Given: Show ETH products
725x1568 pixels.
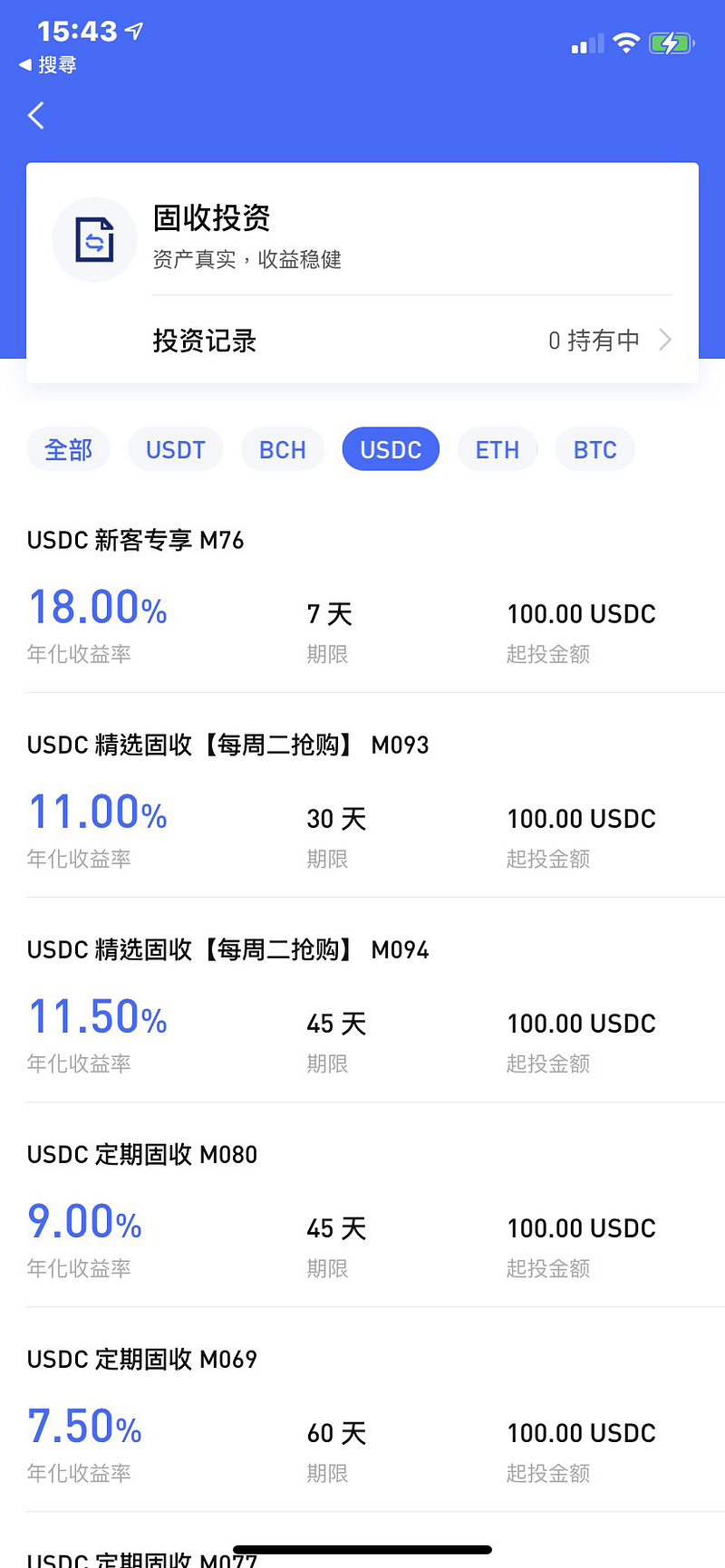Looking at the screenshot, I should [x=498, y=449].
